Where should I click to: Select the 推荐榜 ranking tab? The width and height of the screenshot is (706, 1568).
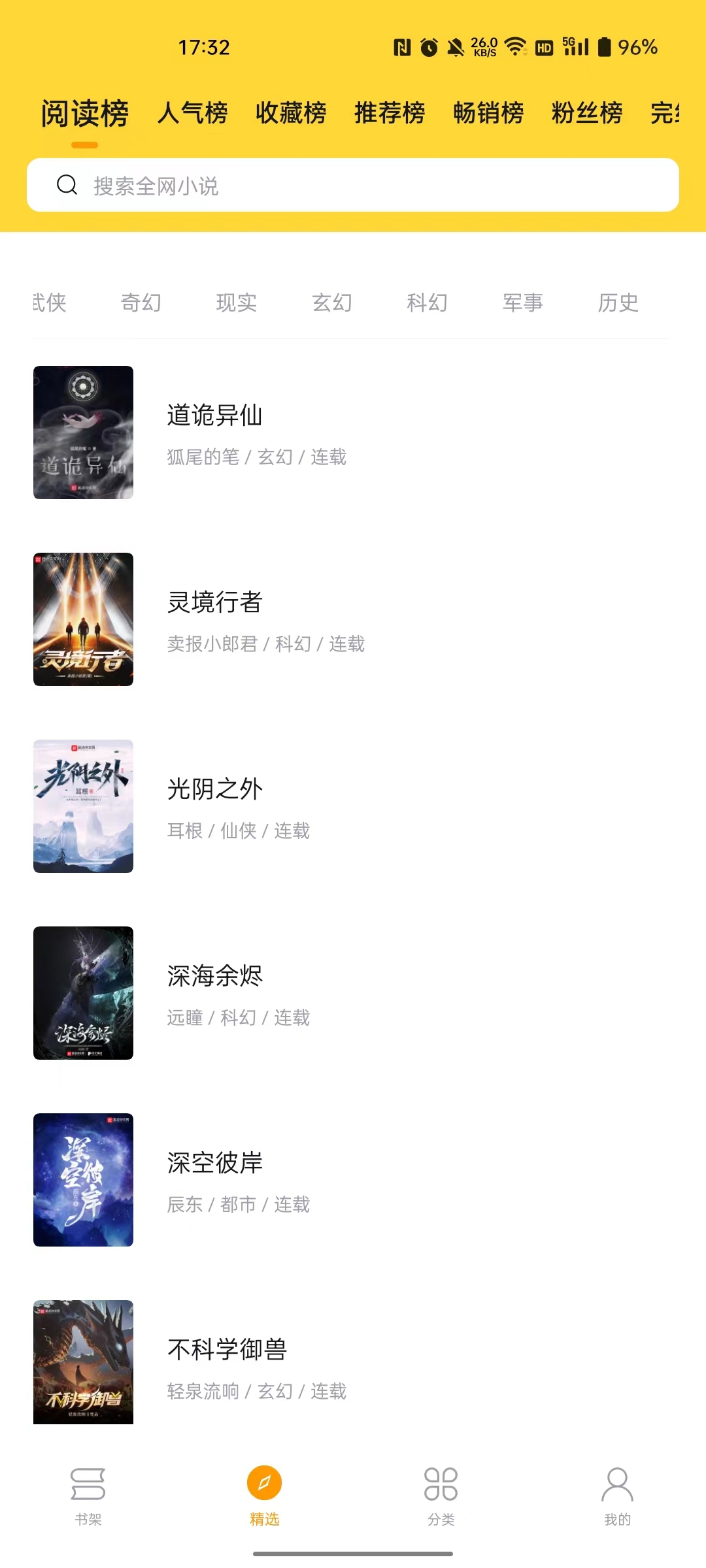pos(390,113)
